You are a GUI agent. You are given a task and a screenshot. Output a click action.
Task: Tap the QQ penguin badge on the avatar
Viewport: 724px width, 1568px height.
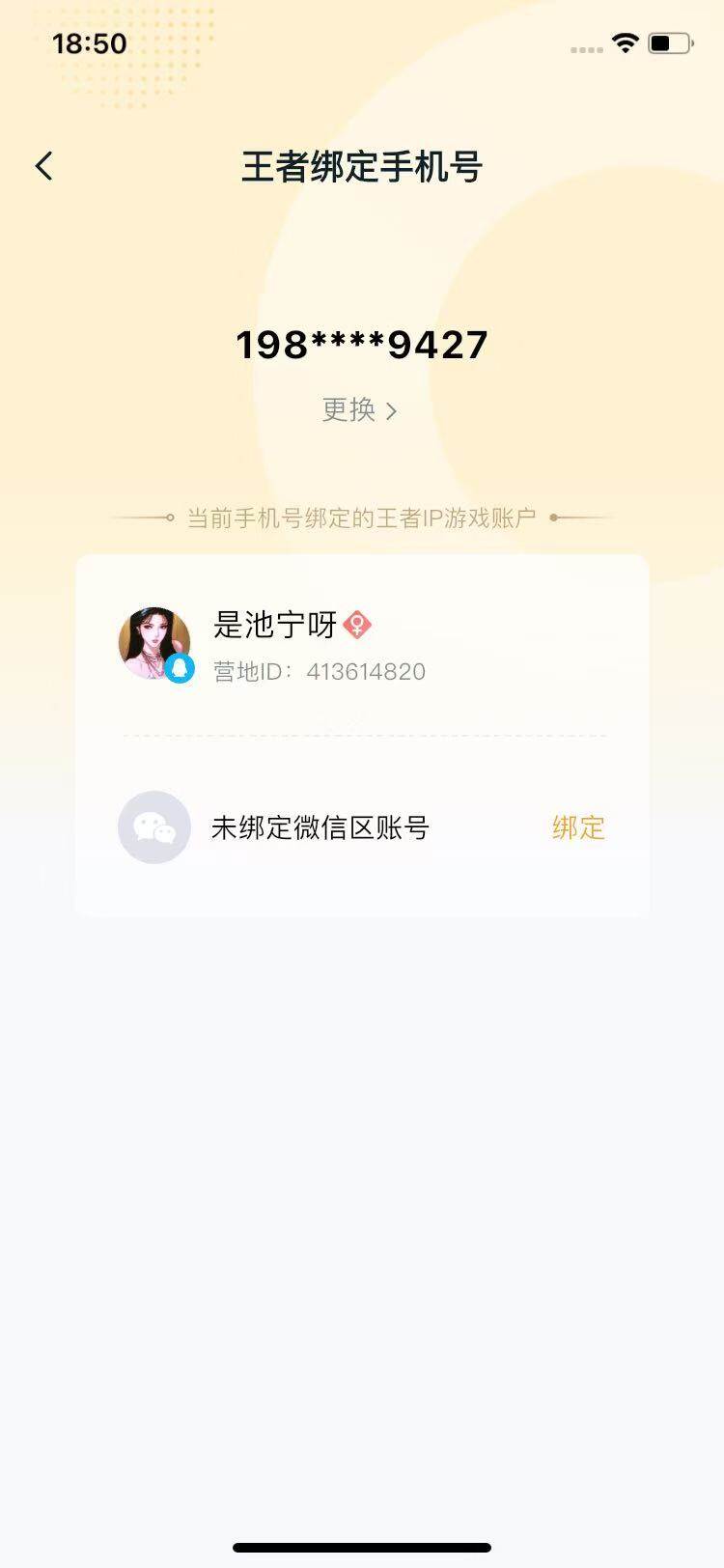[x=181, y=670]
